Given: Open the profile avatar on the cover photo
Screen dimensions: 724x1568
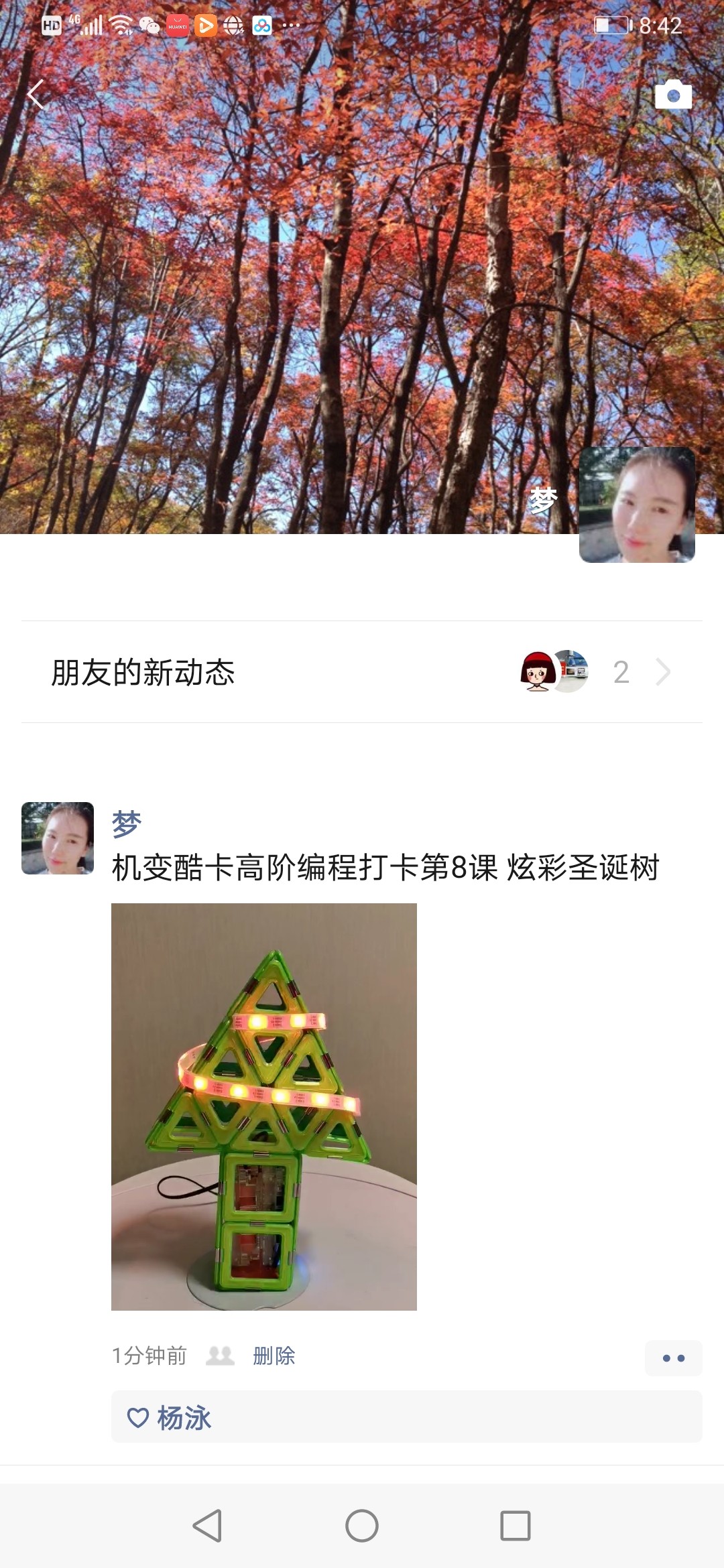Looking at the screenshot, I should pos(637,505).
